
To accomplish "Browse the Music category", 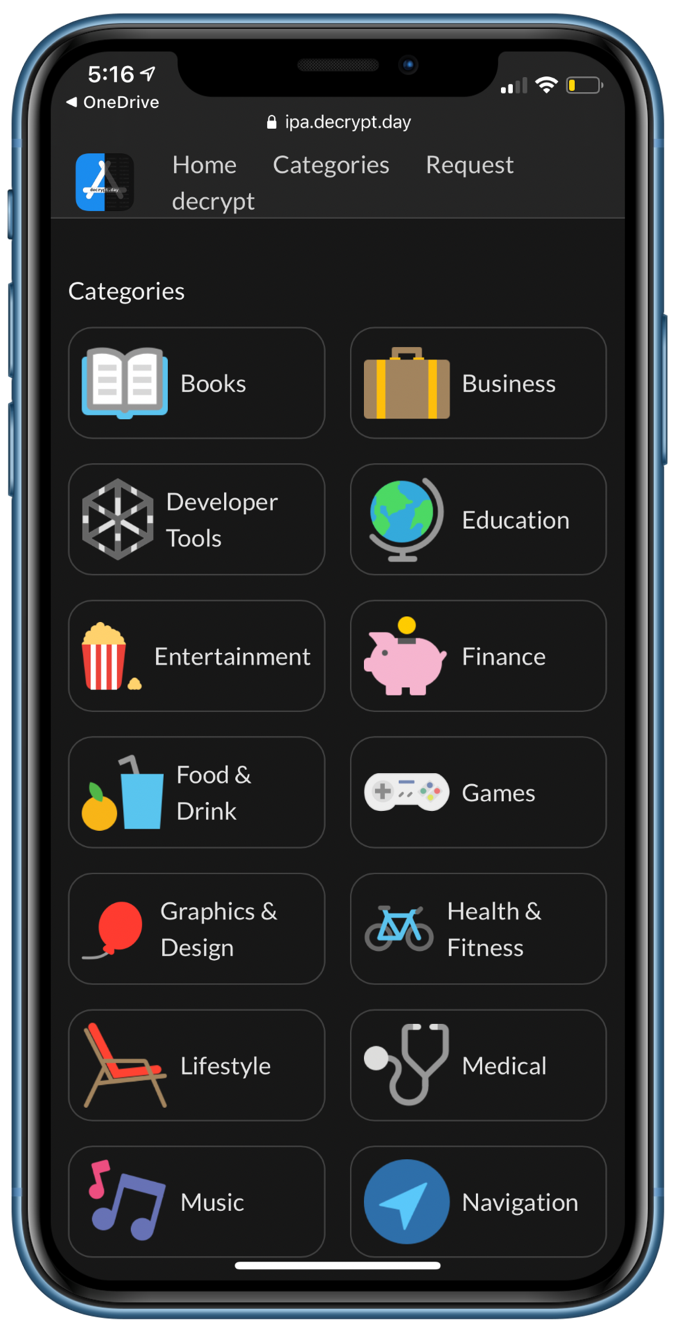I will click(x=196, y=1201).
